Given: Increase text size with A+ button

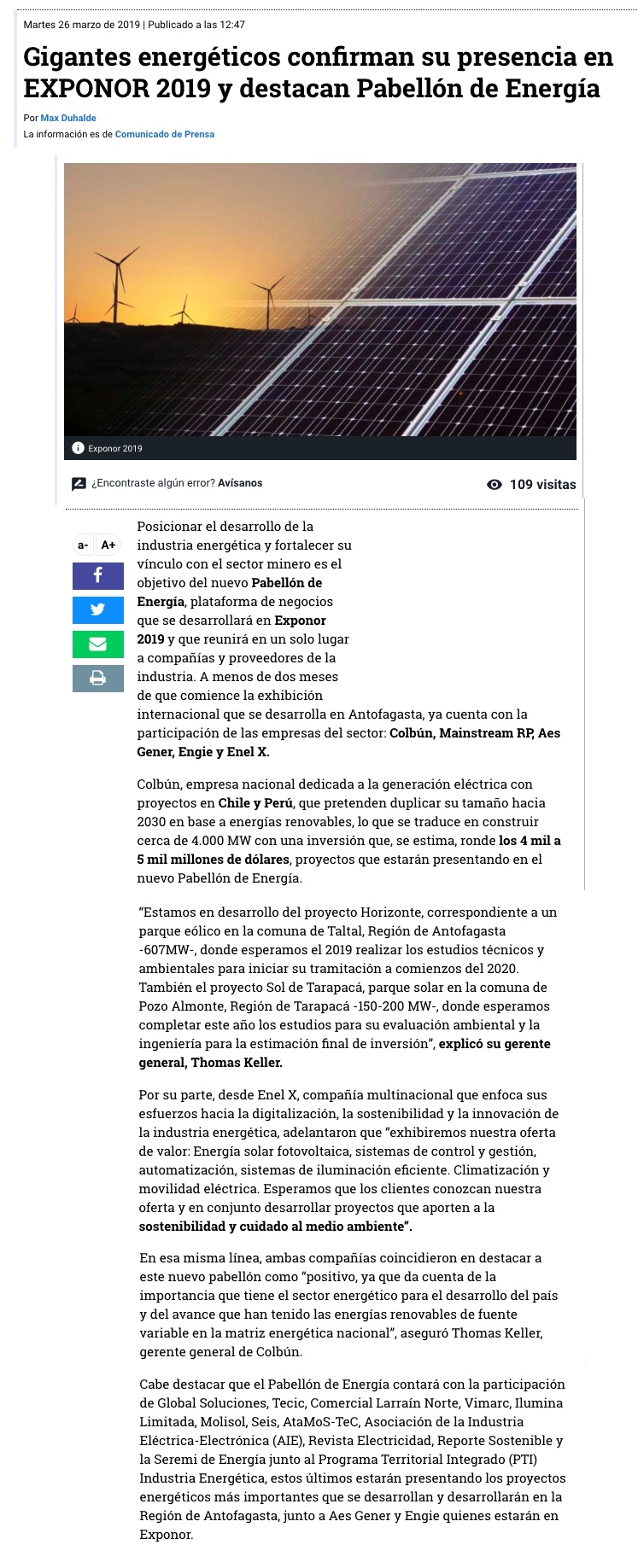Looking at the screenshot, I should point(108,545).
